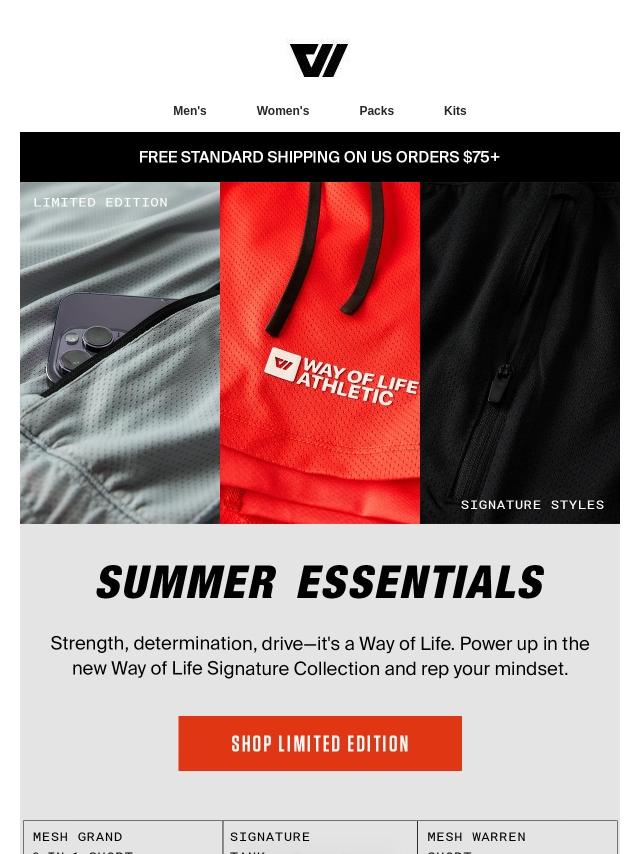This screenshot has height=854, width=640.
Task: Go to the Kits section
Action: [x=455, y=111]
